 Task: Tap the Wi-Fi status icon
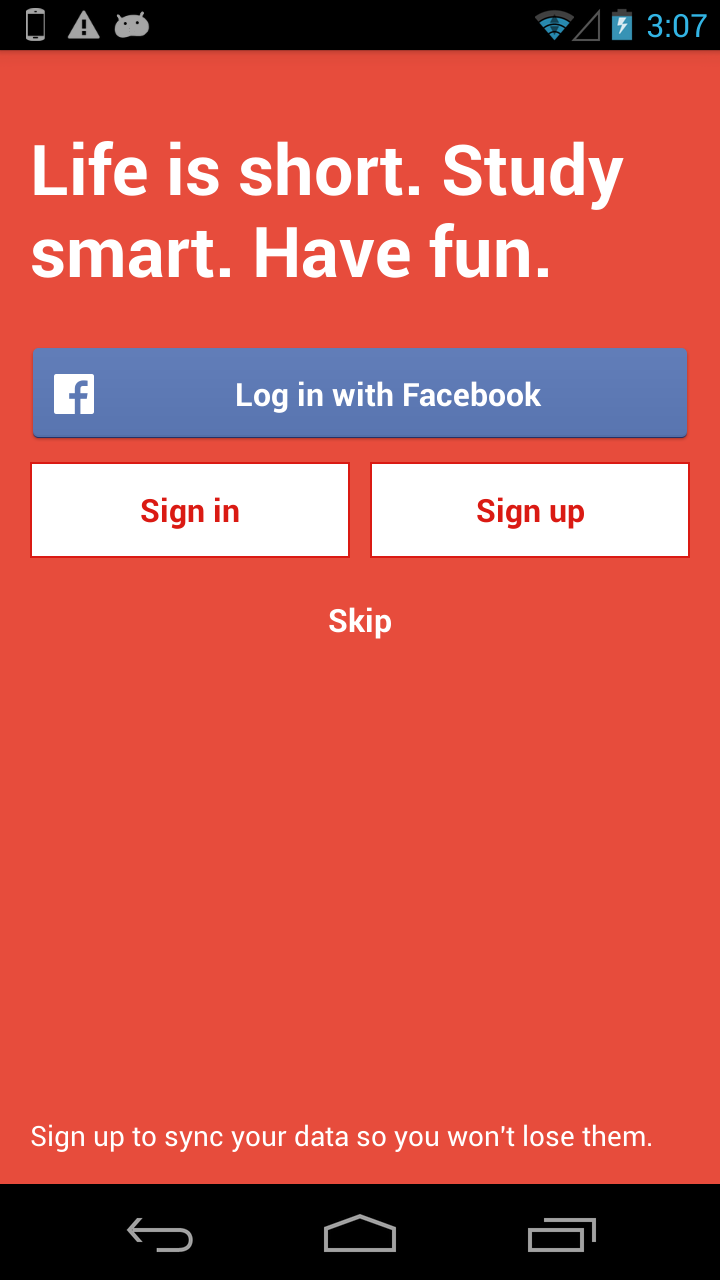[x=552, y=25]
